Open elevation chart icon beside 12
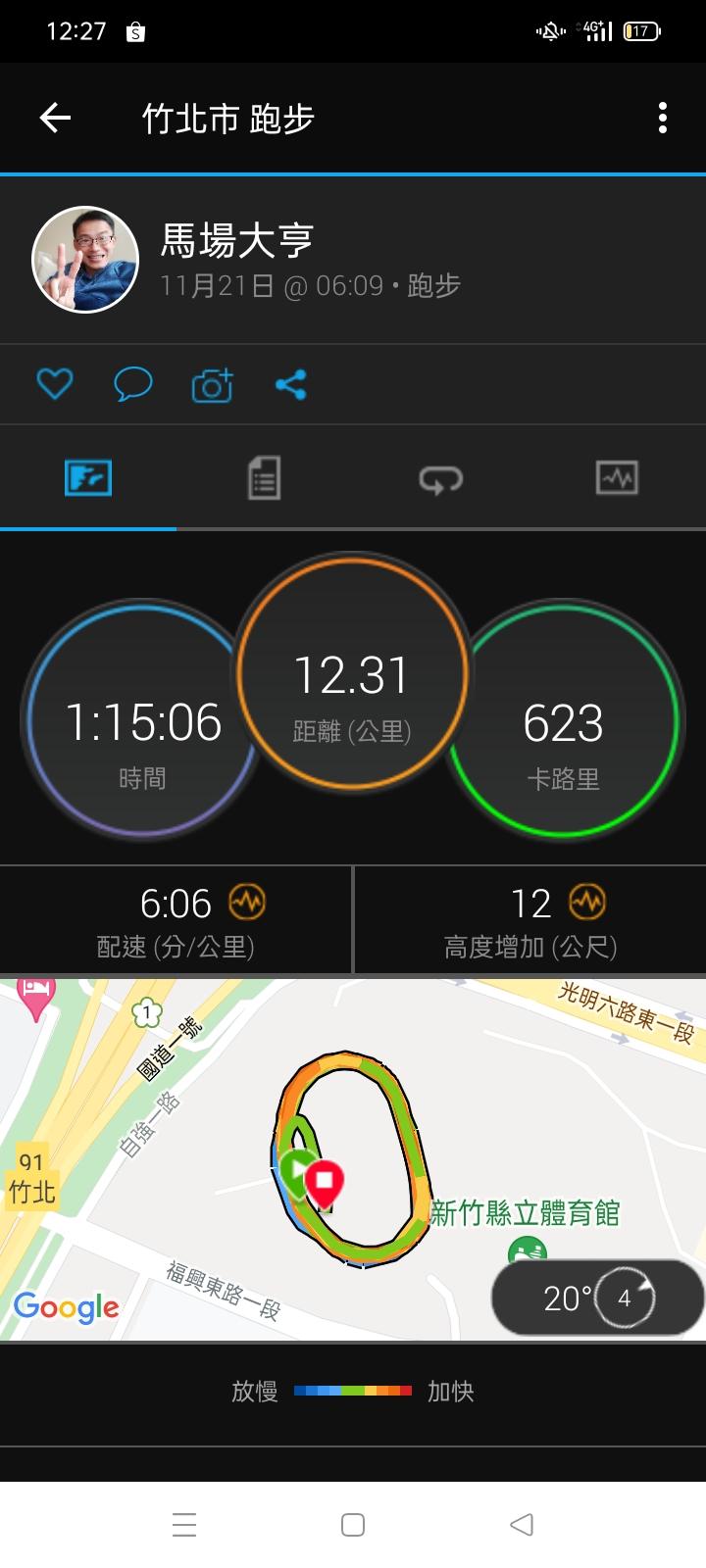The height and width of the screenshot is (1568, 706). (587, 902)
